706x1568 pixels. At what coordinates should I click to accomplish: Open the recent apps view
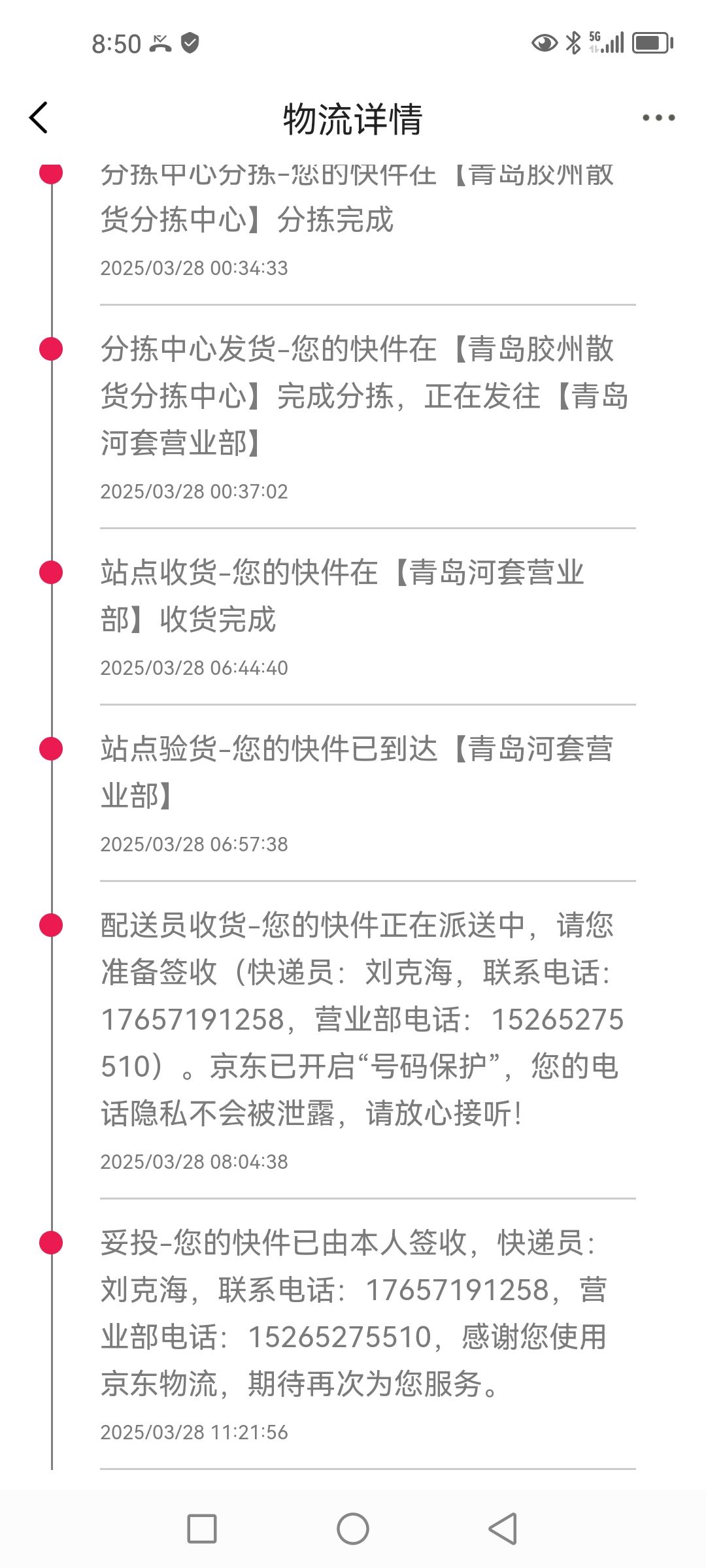point(202,1529)
